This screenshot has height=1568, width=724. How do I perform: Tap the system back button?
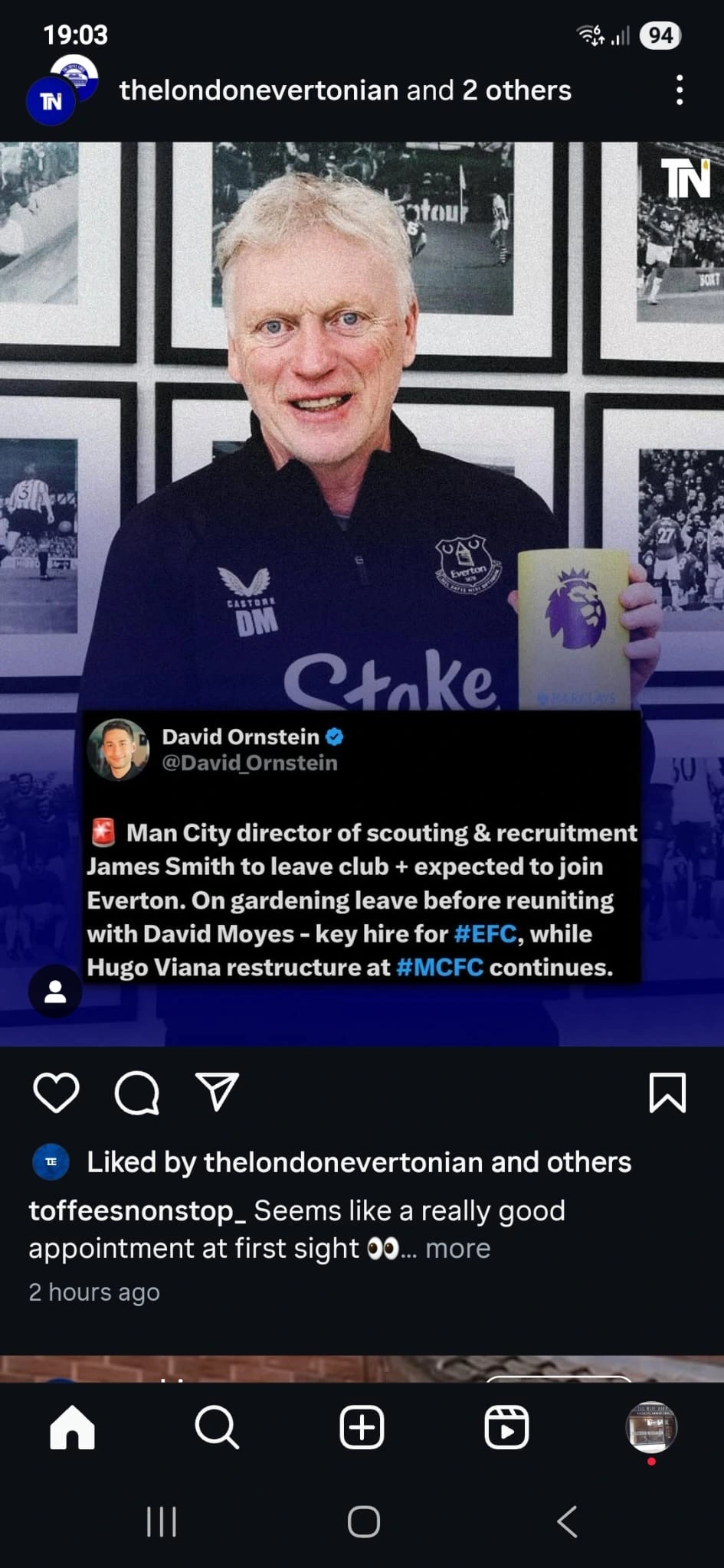tap(567, 1521)
